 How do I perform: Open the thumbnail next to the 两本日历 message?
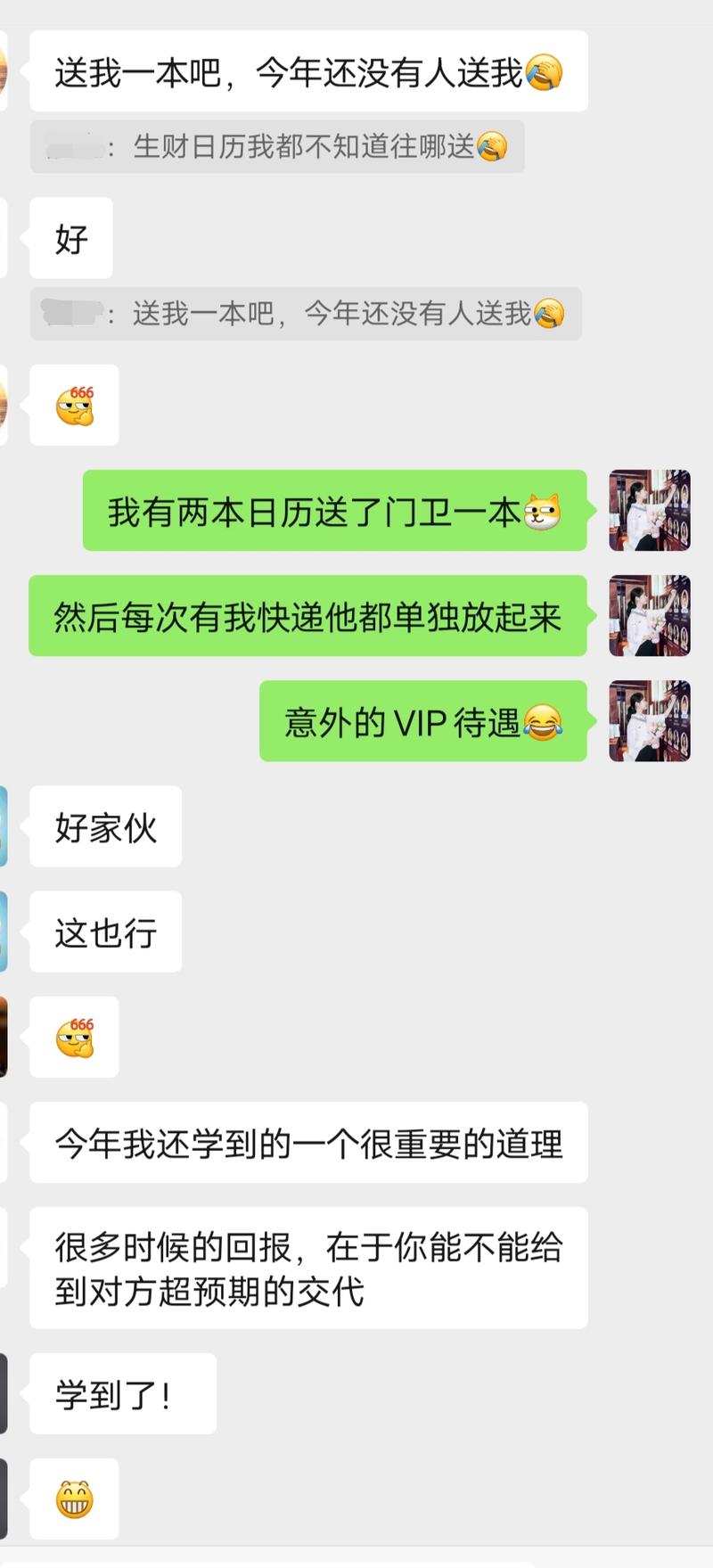pos(650,510)
